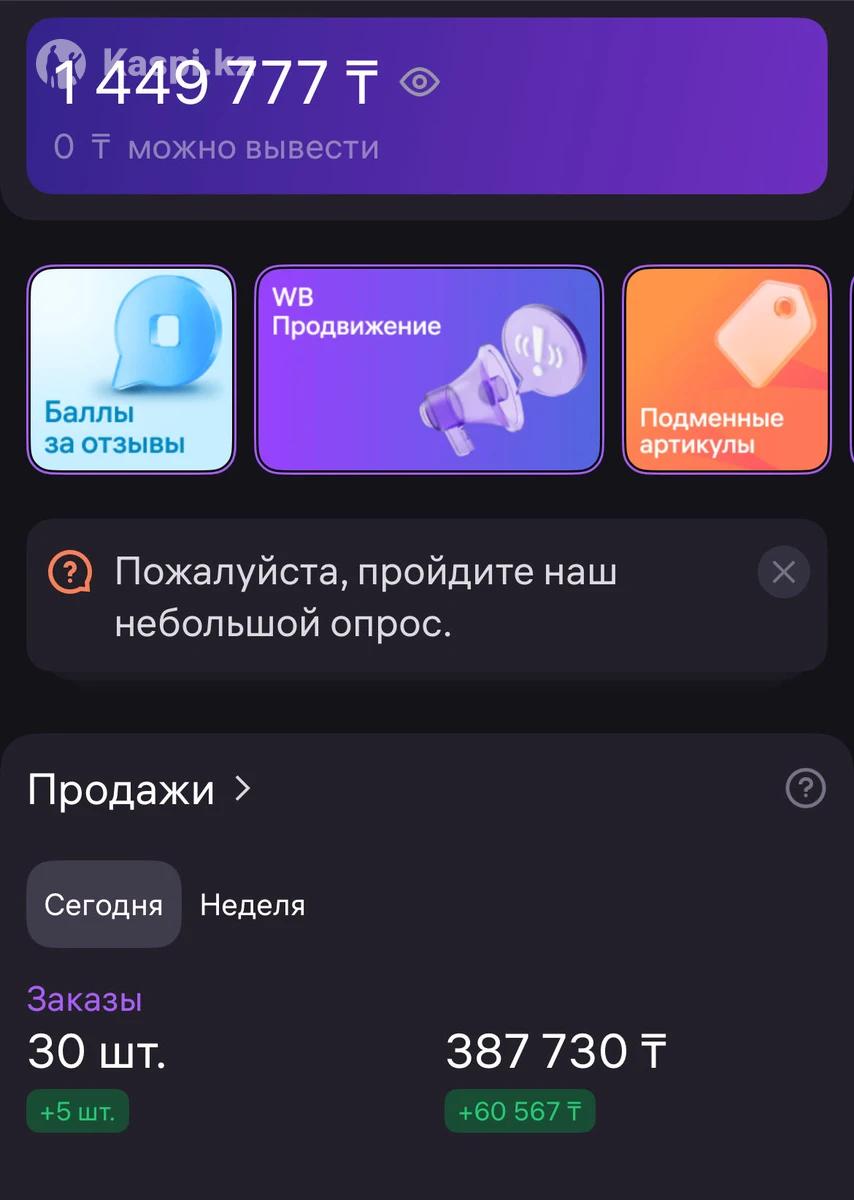Toggle balance visibility with the eye icon
The image size is (854, 1200).
tap(419, 83)
